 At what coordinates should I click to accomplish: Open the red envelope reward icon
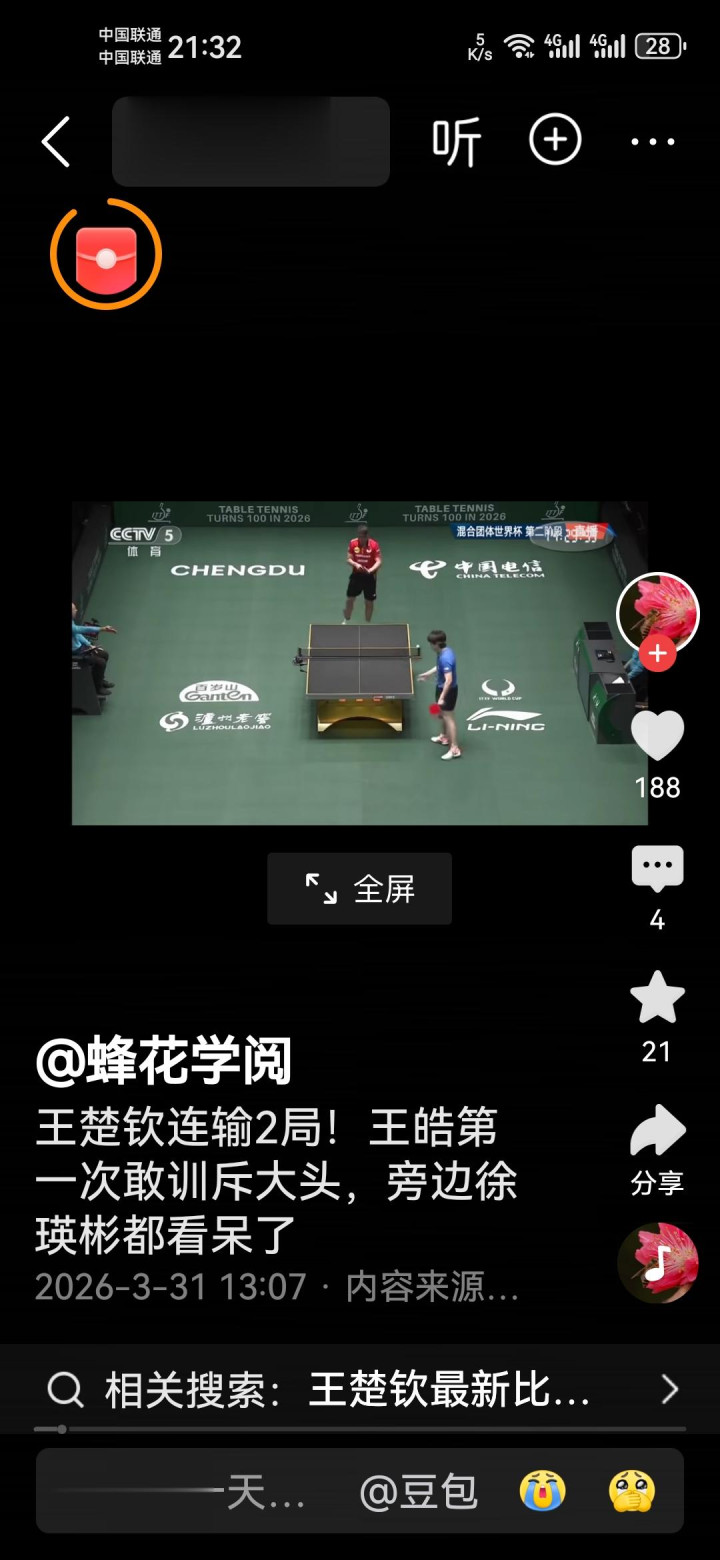click(106, 255)
